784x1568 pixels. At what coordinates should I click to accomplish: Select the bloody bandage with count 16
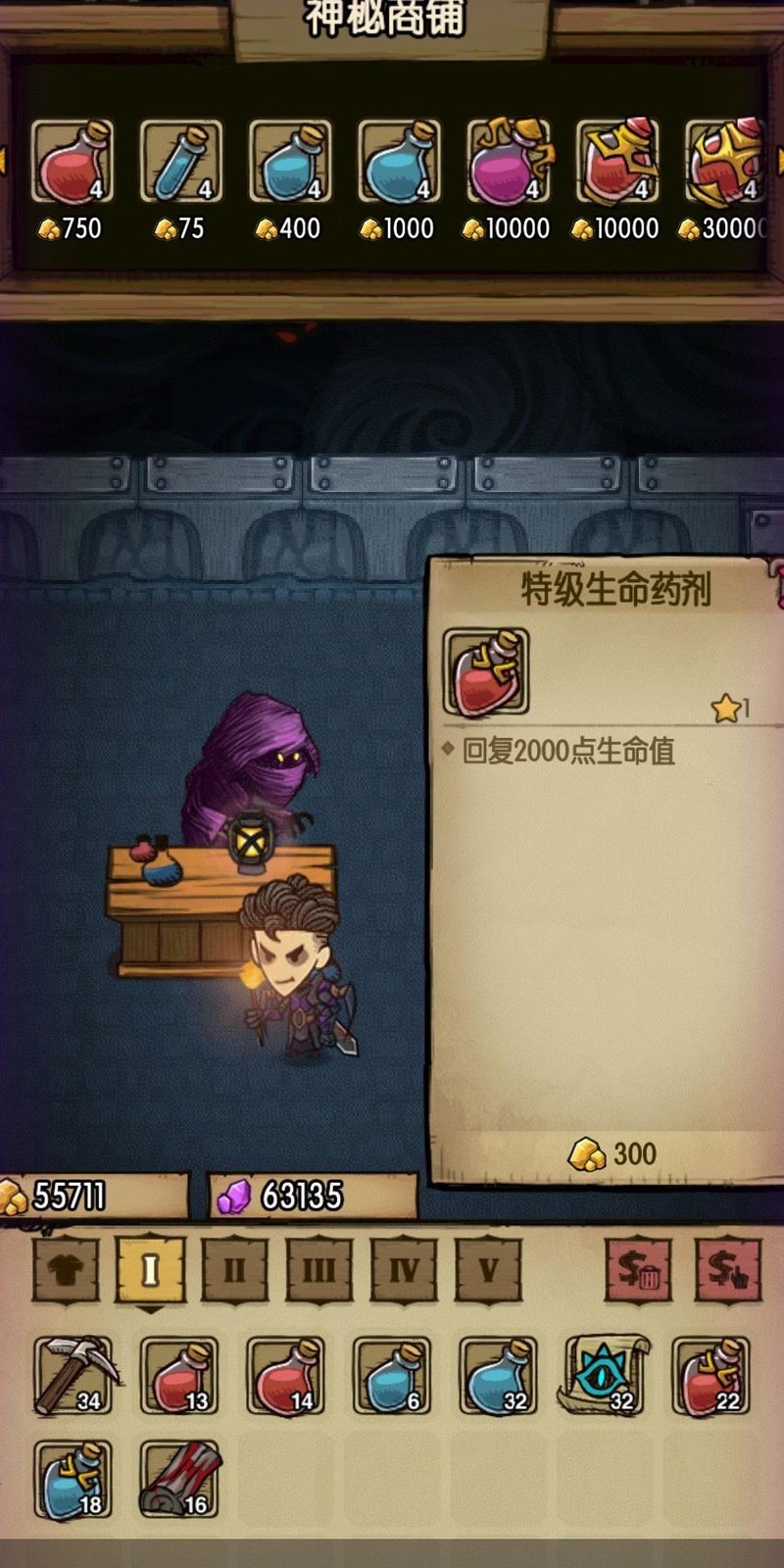click(x=179, y=1480)
